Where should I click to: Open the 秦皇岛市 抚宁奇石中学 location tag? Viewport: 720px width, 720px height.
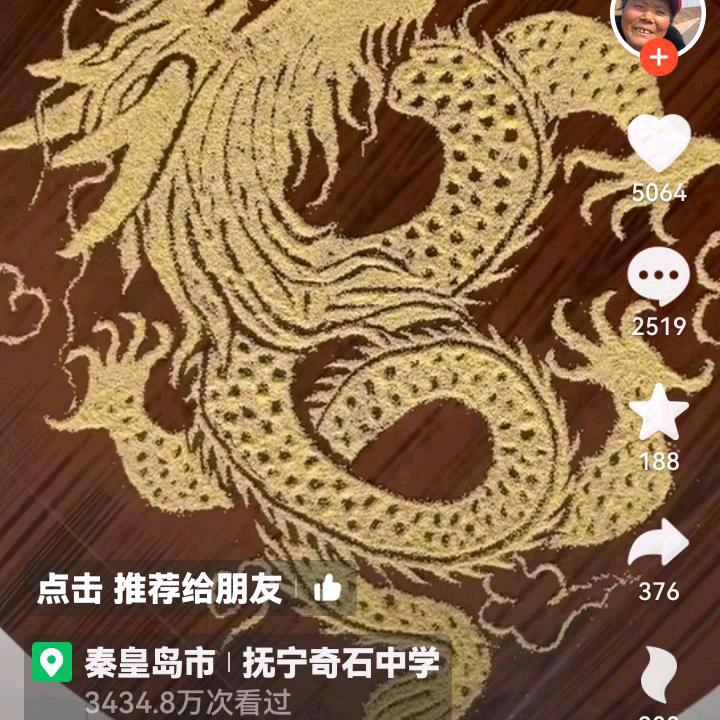[x=237, y=662]
